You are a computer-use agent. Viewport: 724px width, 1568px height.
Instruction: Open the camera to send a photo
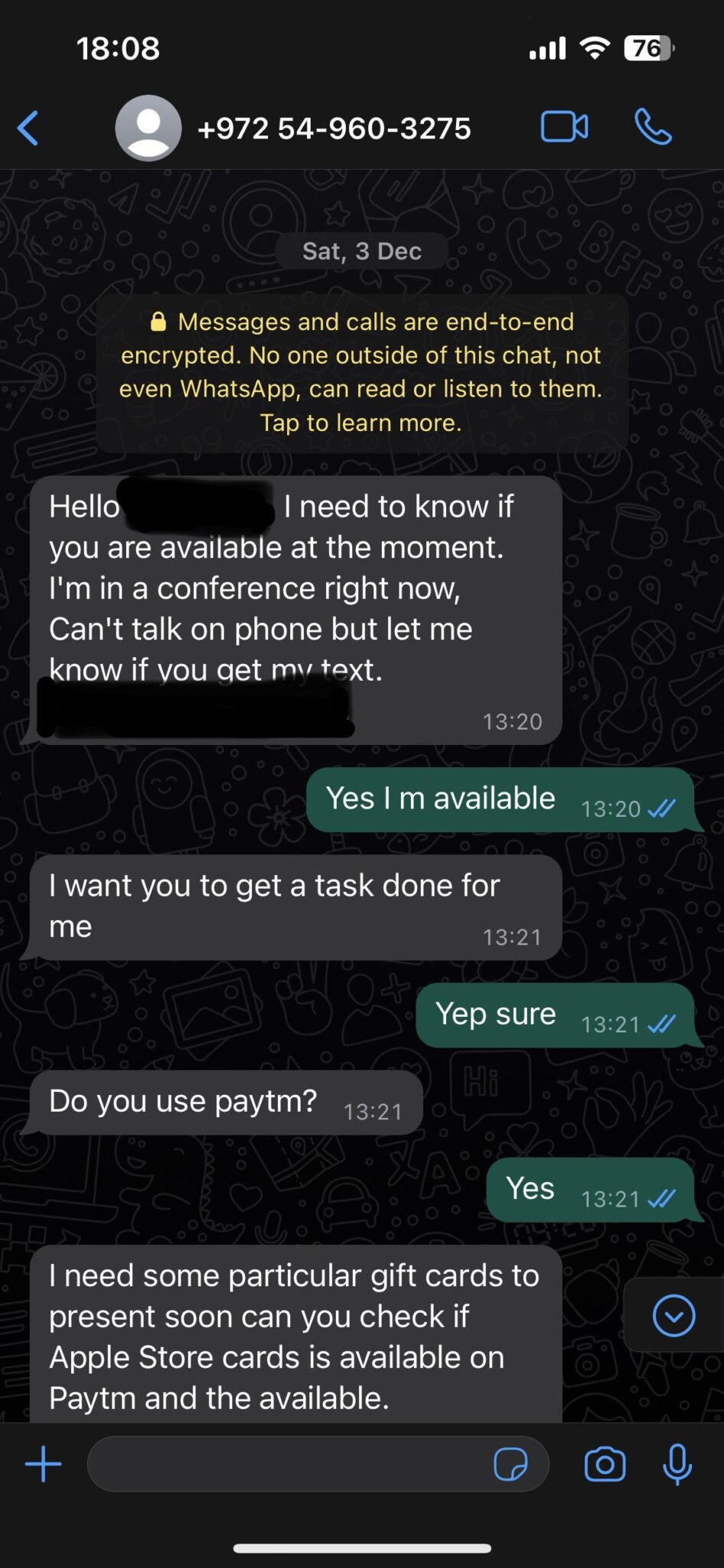click(605, 1464)
